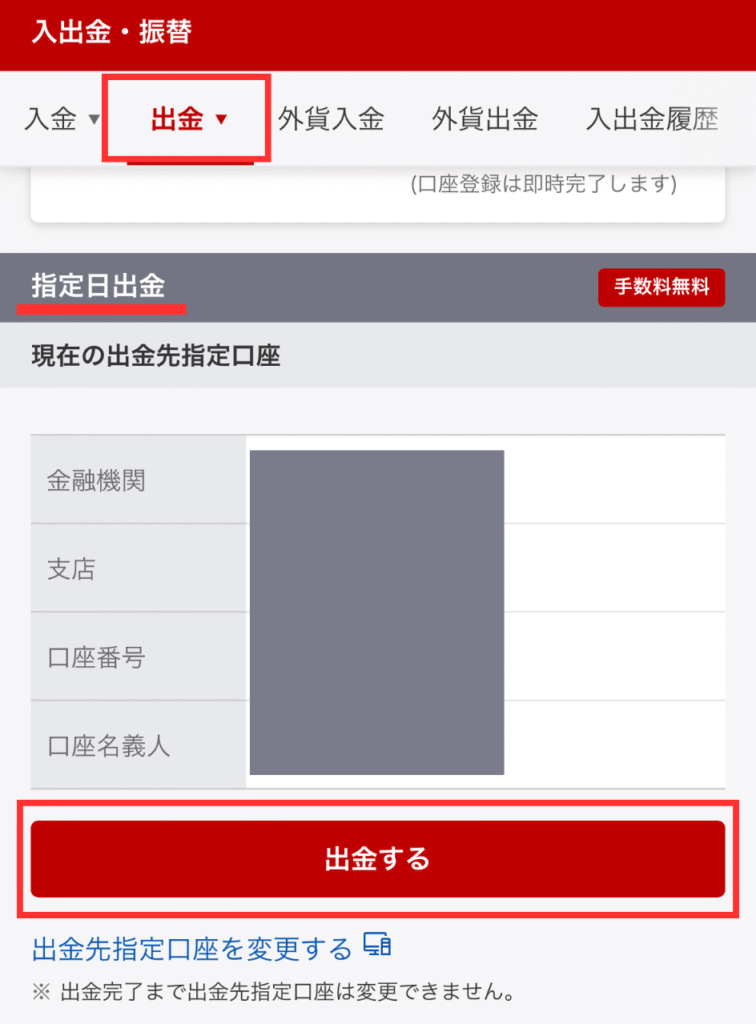Screen dimensions: 756x1024
Task: Switch to the 外貨出金 tab
Action: [485, 120]
